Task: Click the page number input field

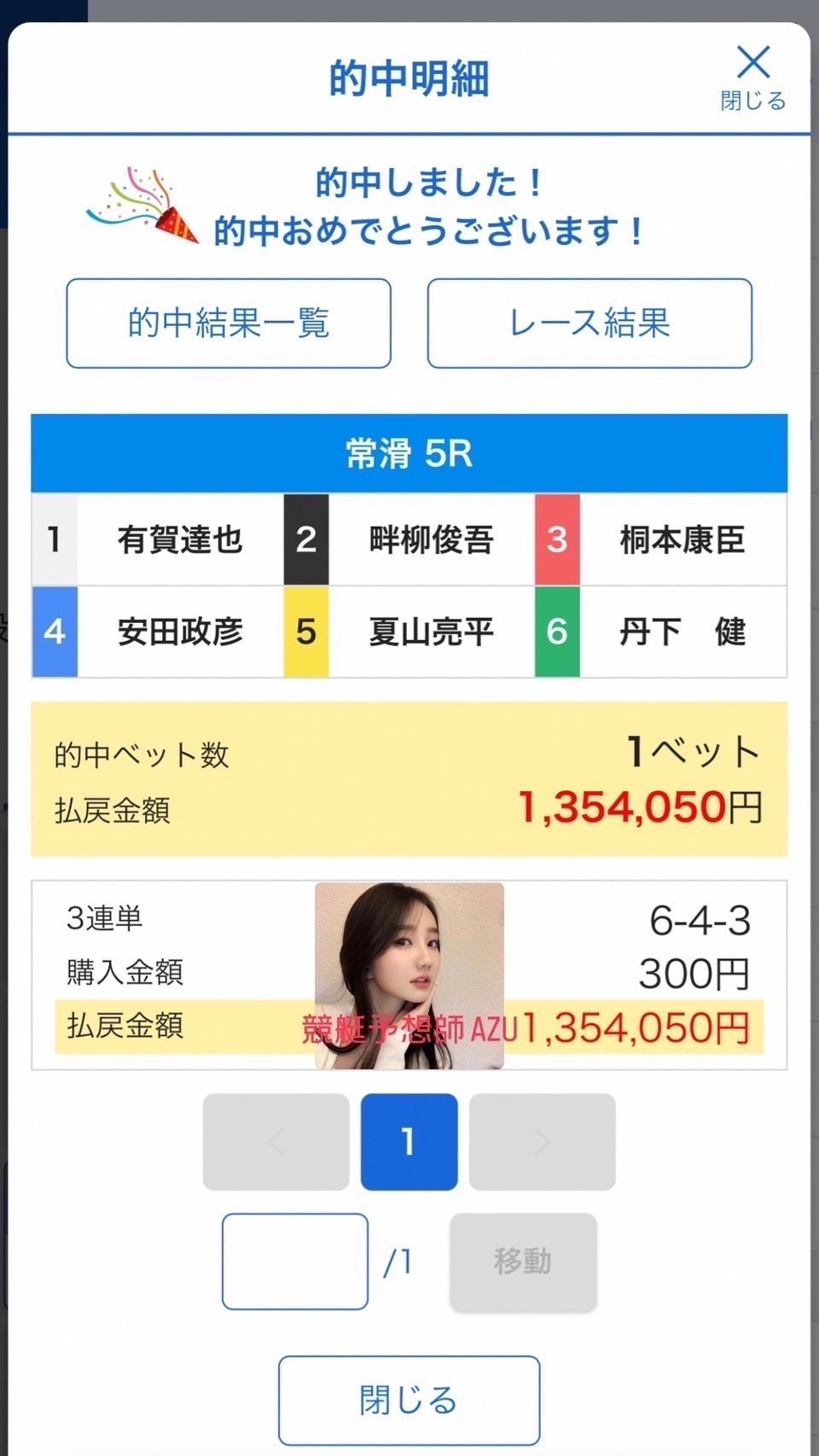Action: coord(294,1263)
